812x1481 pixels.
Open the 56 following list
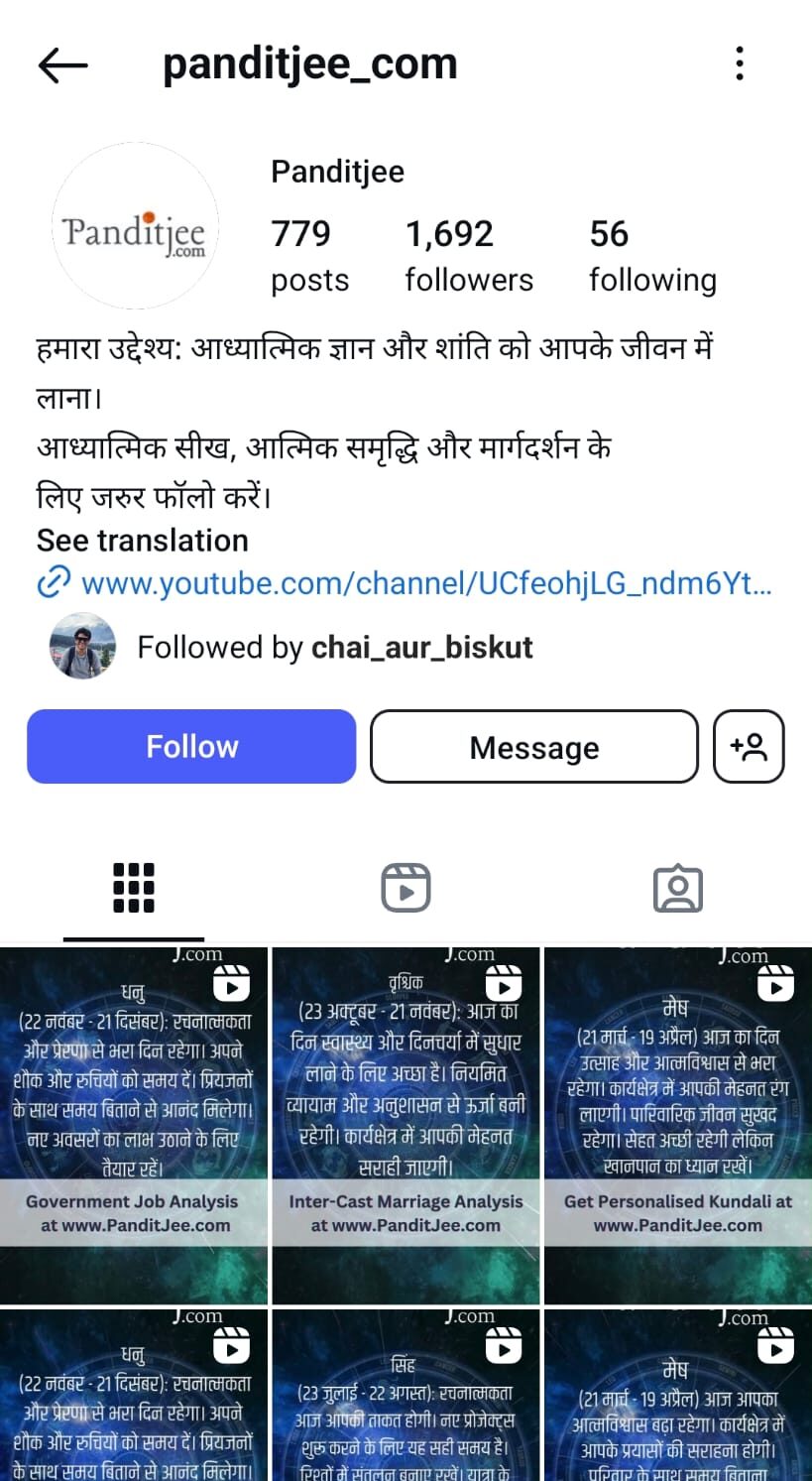(651, 256)
